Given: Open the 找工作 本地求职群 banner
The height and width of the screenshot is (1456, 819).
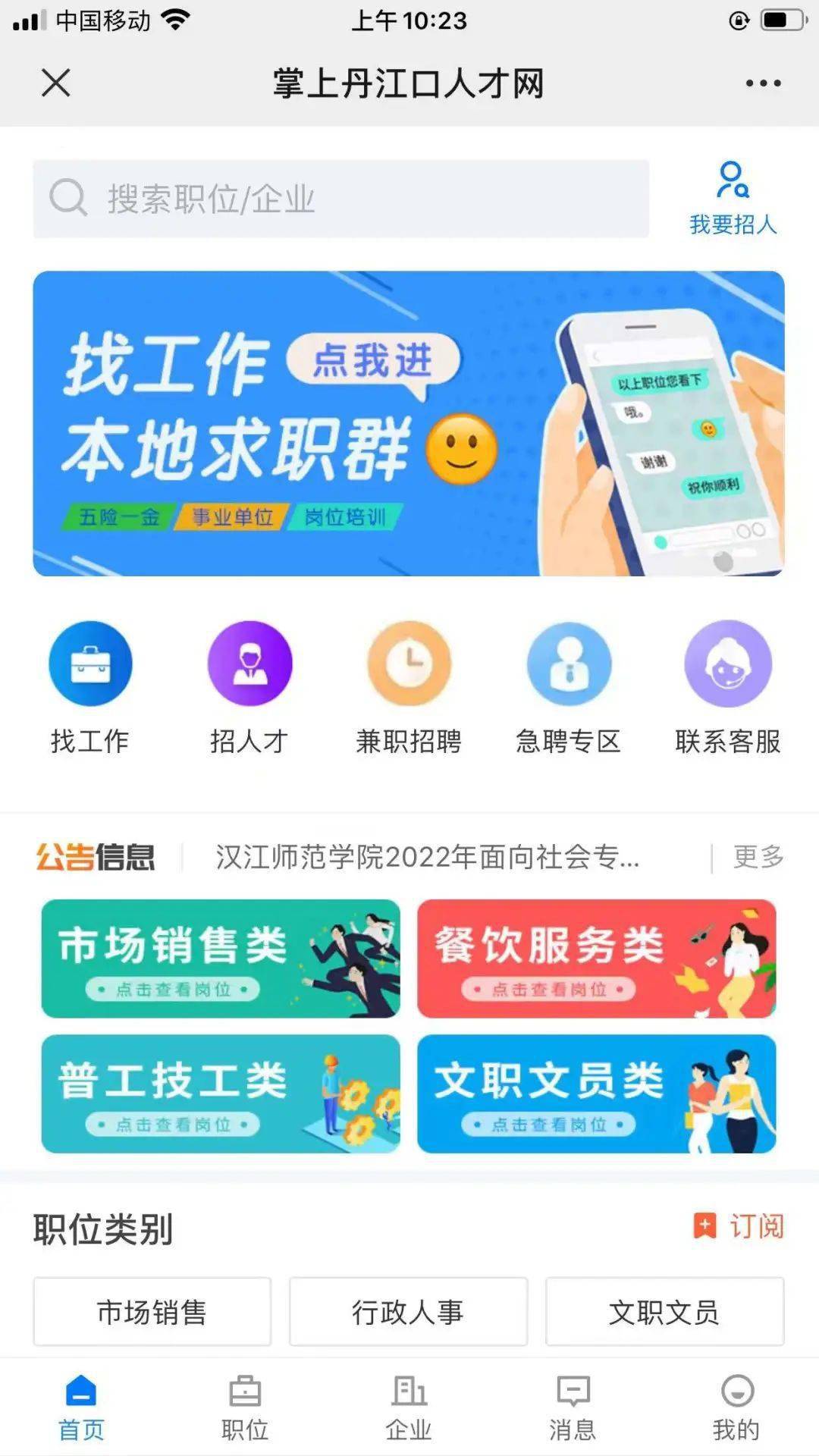Looking at the screenshot, I should tap(408, 423).
